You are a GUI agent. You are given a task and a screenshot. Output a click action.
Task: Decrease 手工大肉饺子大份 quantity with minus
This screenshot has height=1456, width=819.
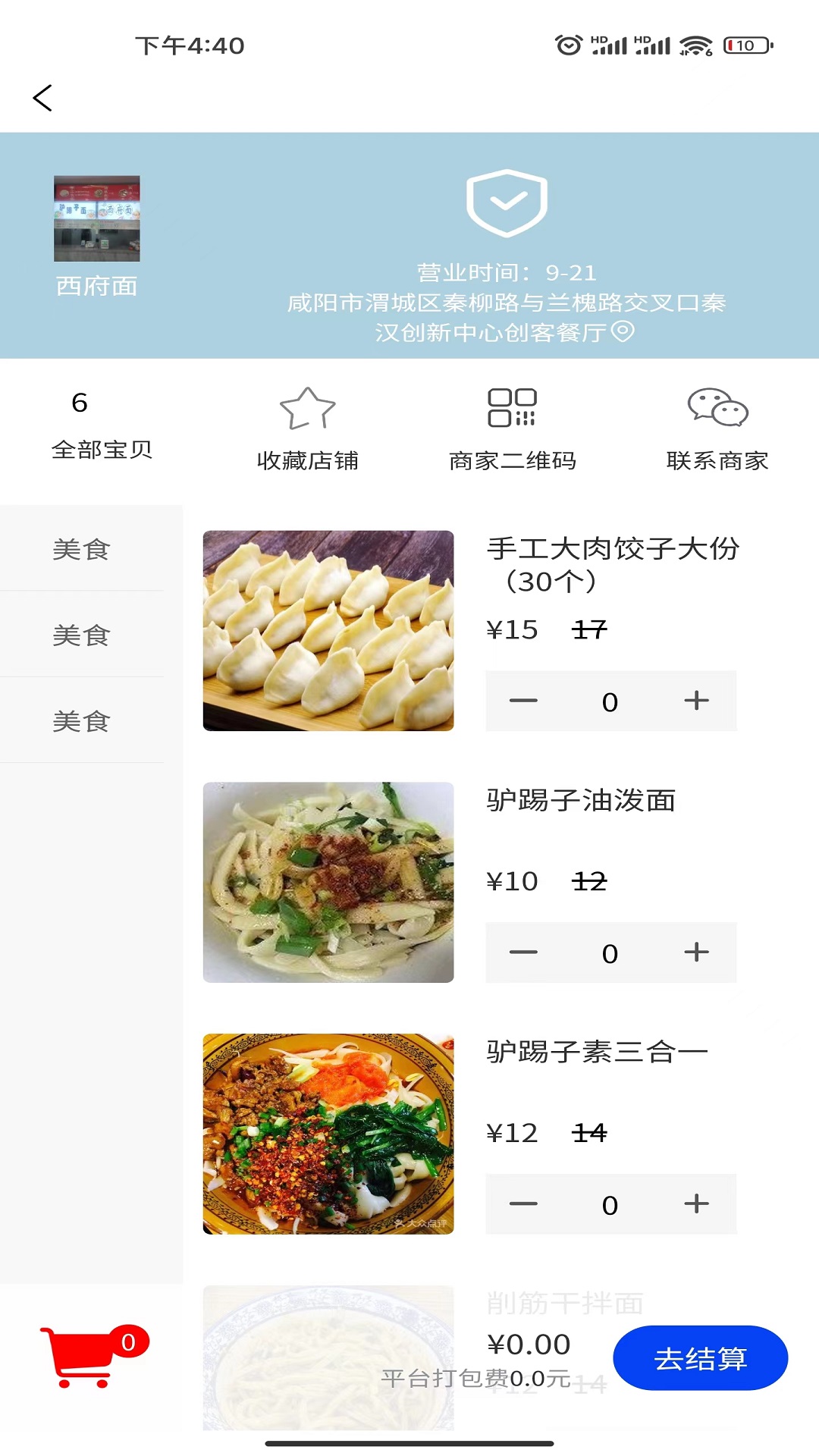coord(523,701)
